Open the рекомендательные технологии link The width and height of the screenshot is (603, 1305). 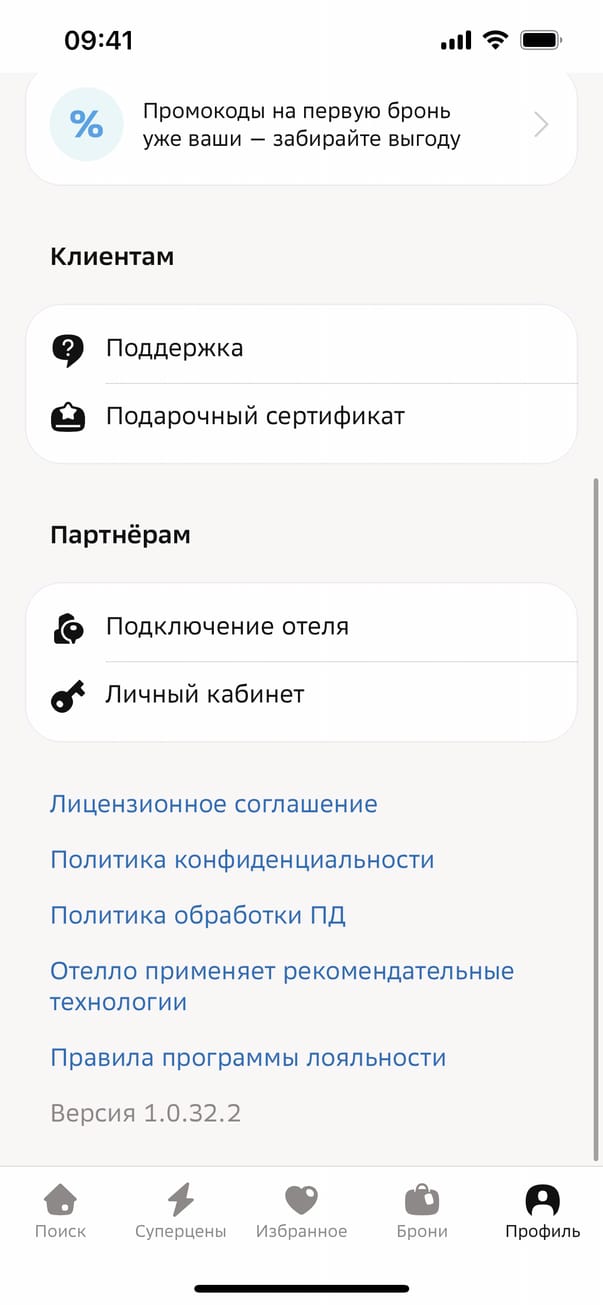[280, 986]
